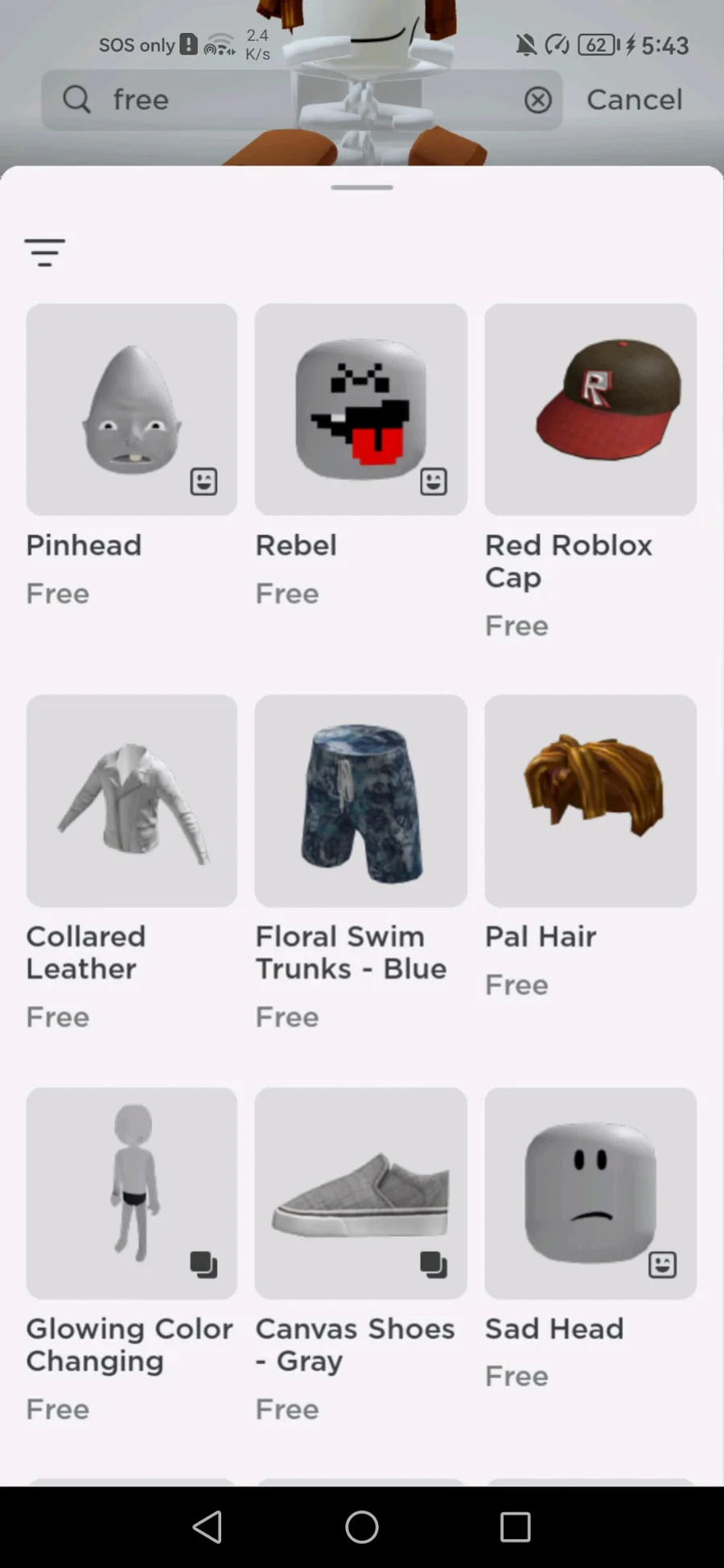This screenshot has width=724, height=1568.
Task: Clear the search text with the X icon
Action: click(x=537, y=100)
